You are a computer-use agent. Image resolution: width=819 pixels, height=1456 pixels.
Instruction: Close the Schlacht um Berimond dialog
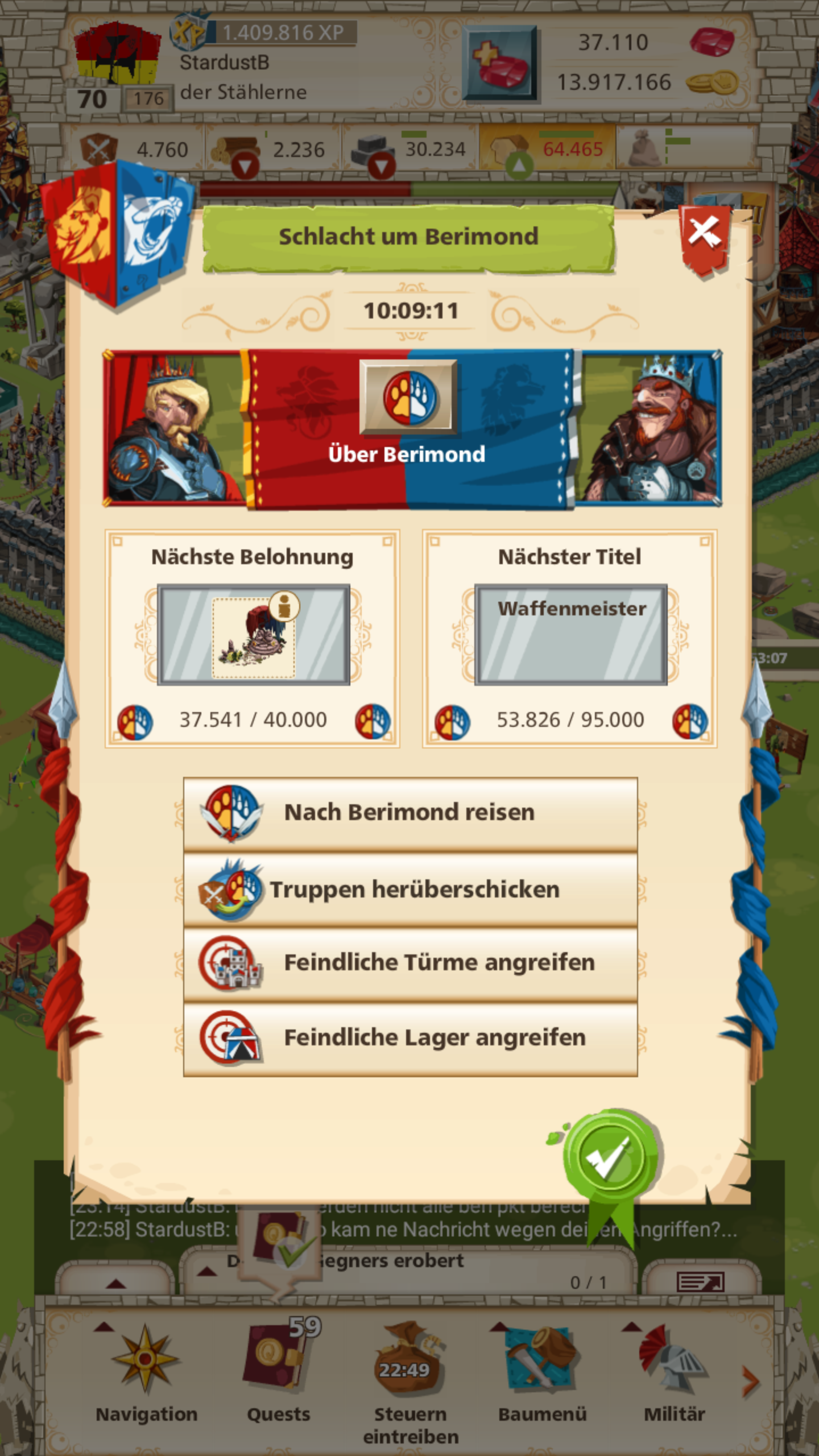click(704, 234)
